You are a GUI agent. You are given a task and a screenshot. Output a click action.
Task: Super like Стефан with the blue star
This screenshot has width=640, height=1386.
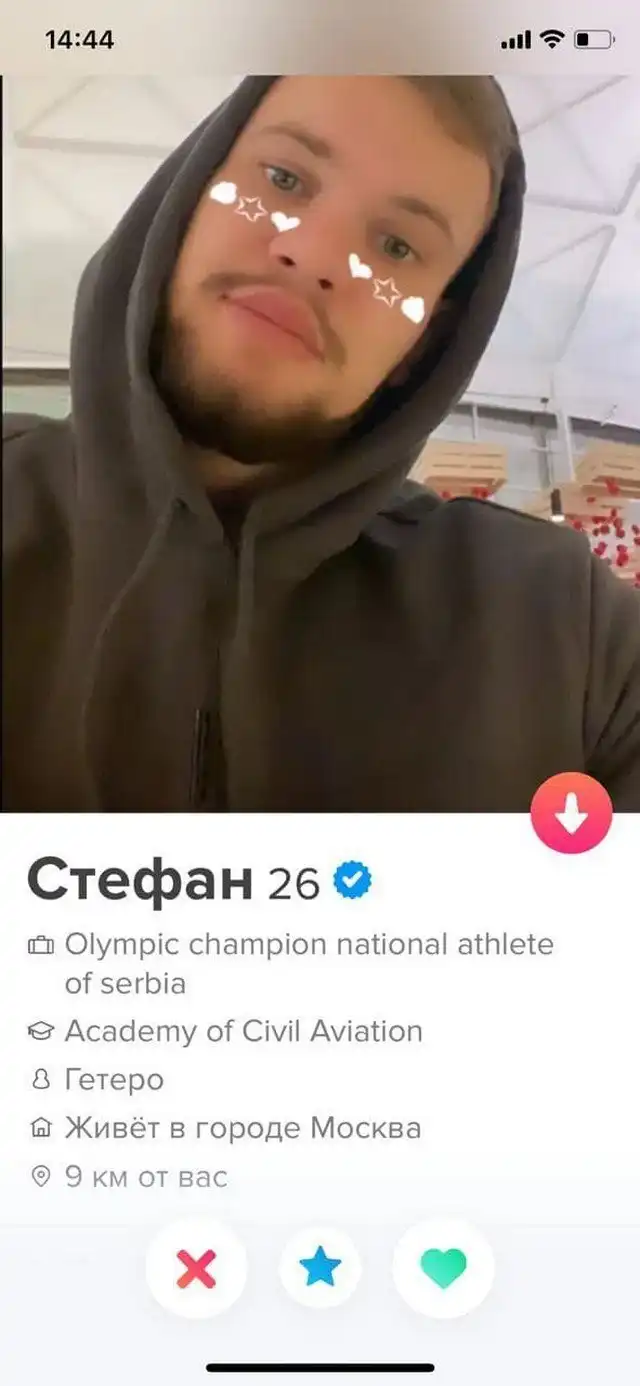click(320, 1268)
